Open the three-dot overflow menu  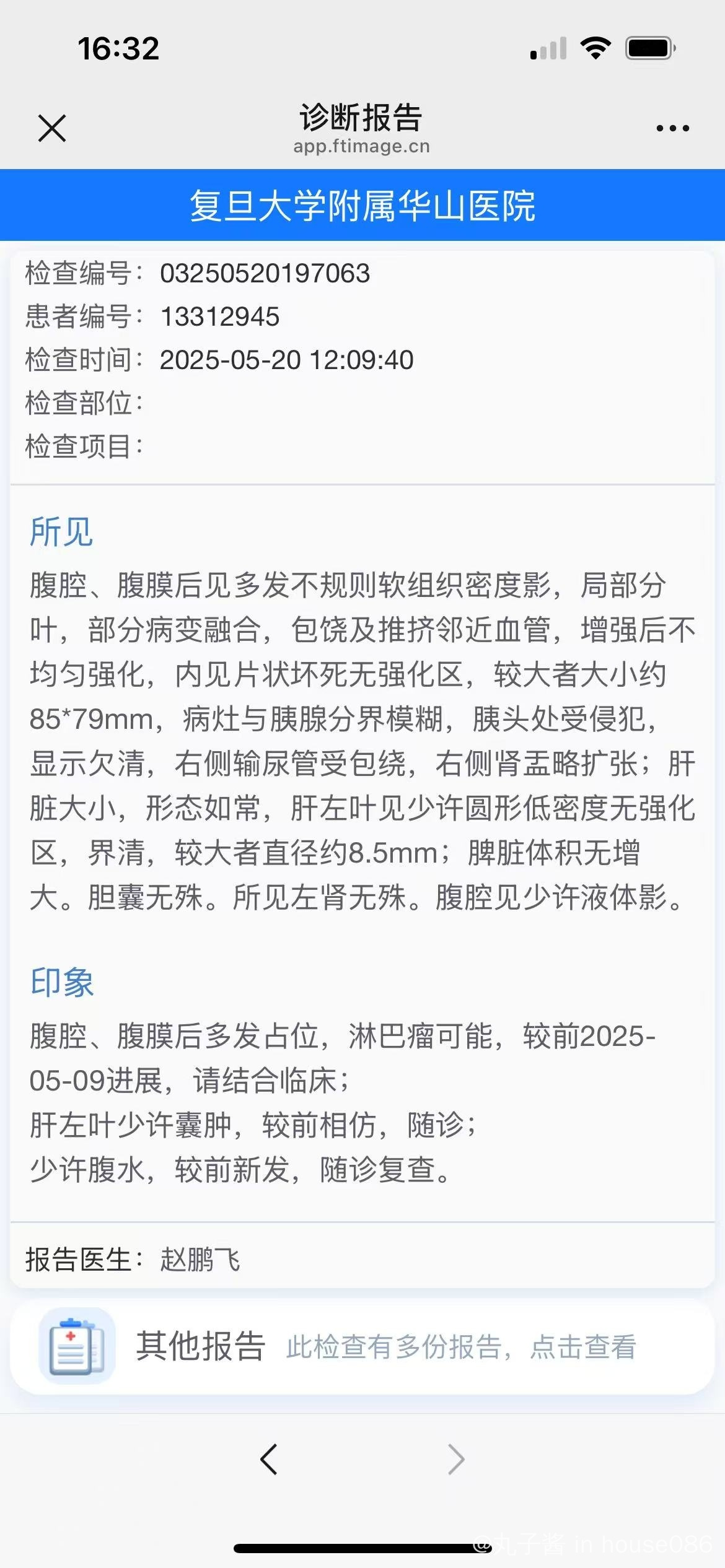pos(672,128)
